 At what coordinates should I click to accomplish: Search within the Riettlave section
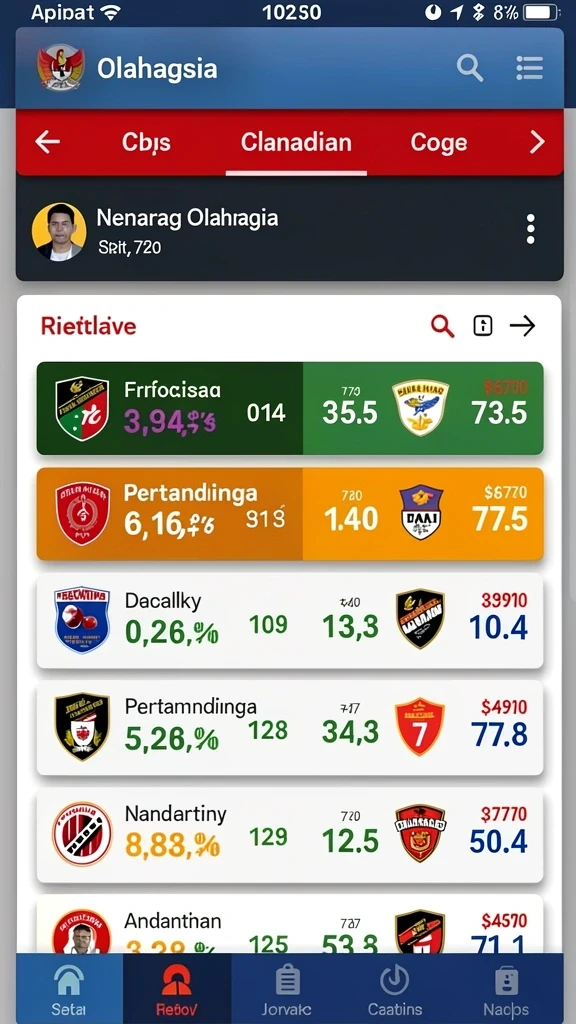[442, 325]
